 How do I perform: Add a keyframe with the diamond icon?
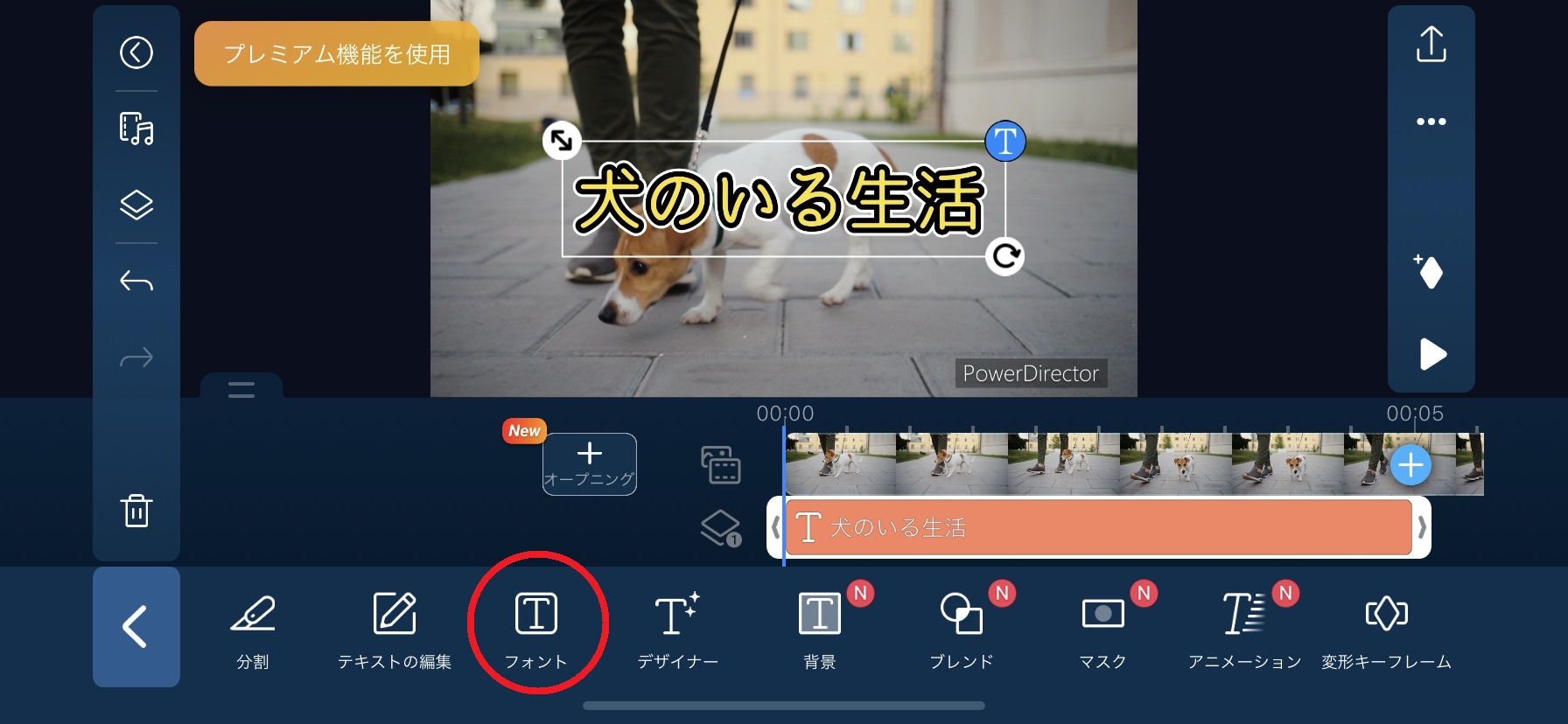point(1430,271)
